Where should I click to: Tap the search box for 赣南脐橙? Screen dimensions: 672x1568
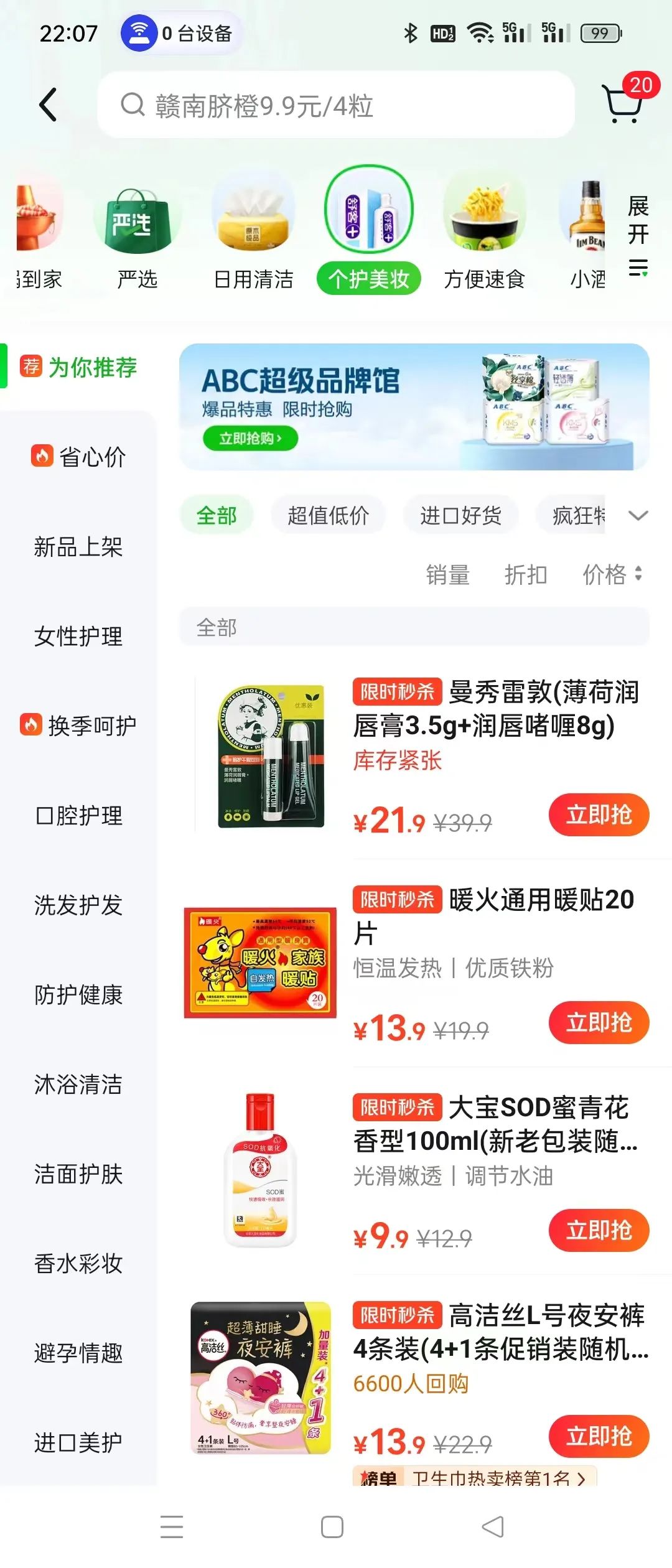(336, 105)
